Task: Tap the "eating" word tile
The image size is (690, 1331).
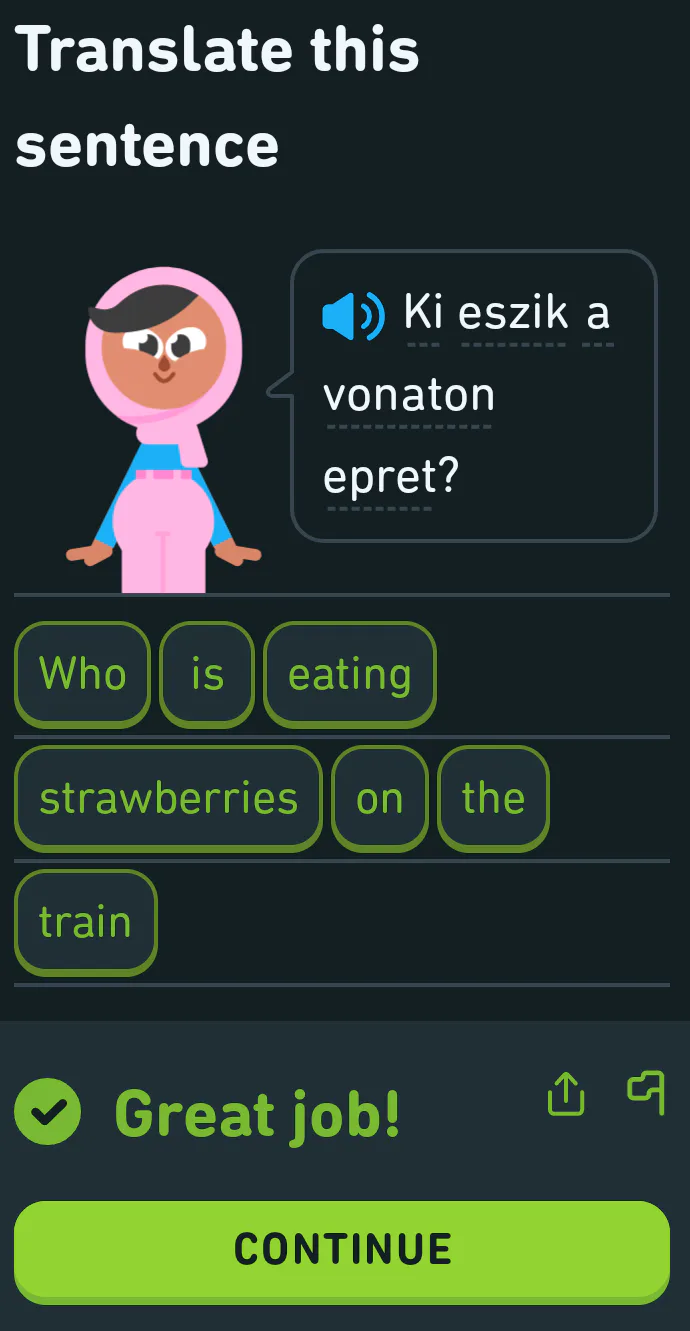Action: [350, 675]
